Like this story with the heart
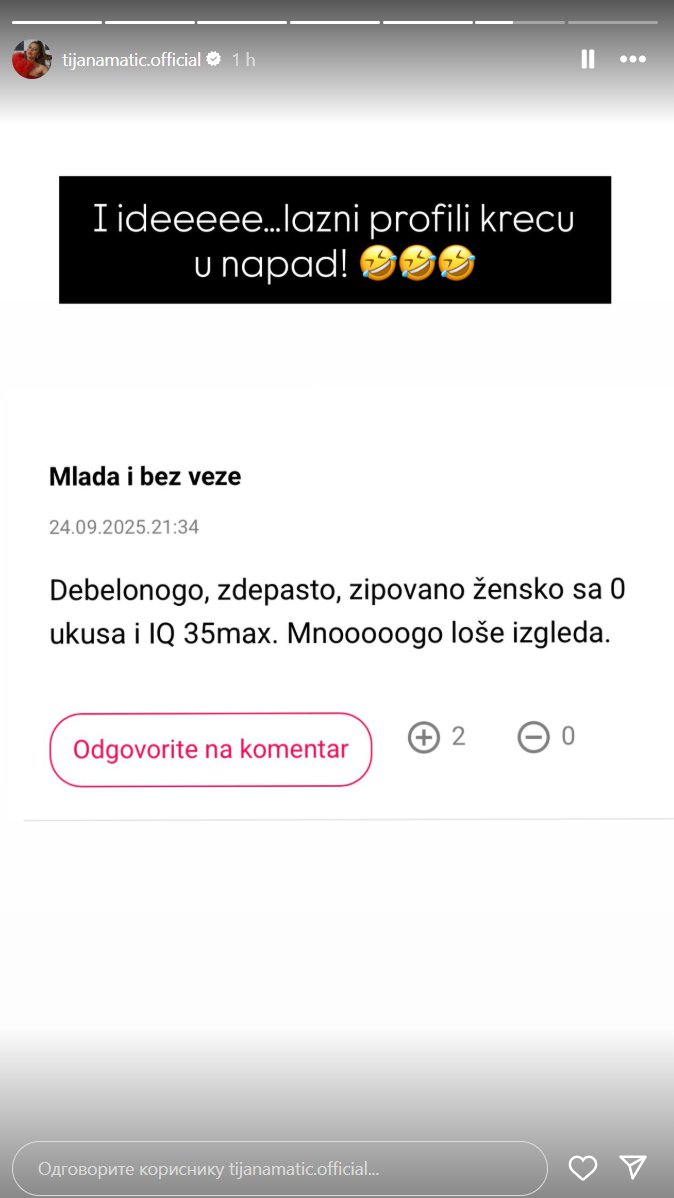The height and width of the screenshot is (1198, 674). click(x=582, y=1167)
